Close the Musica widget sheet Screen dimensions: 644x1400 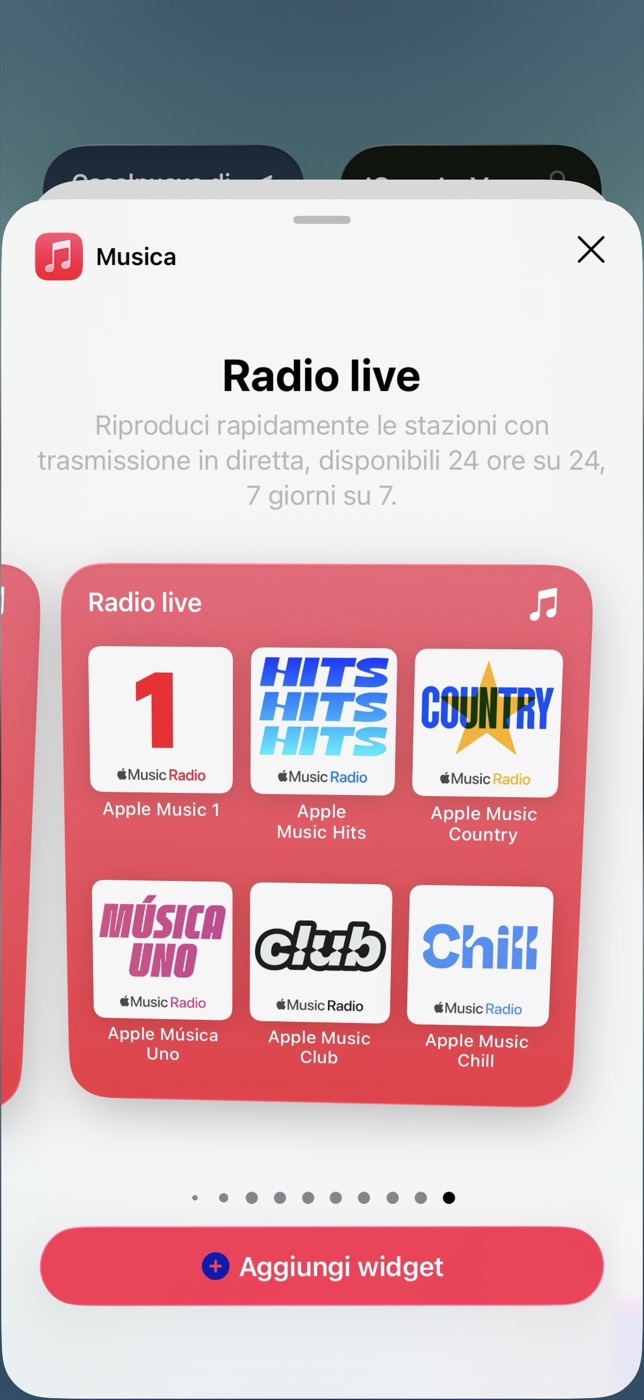(x=591, y=250)
